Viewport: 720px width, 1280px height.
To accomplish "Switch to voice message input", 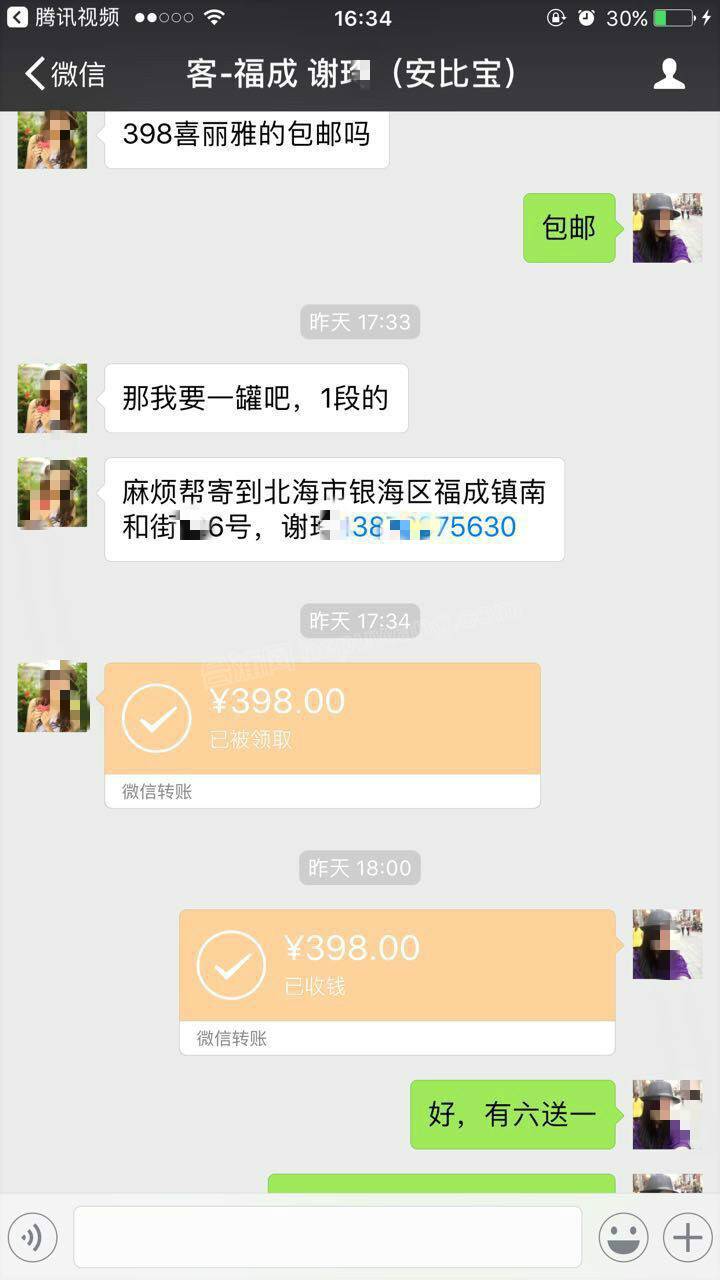I will click(32, 1238).
